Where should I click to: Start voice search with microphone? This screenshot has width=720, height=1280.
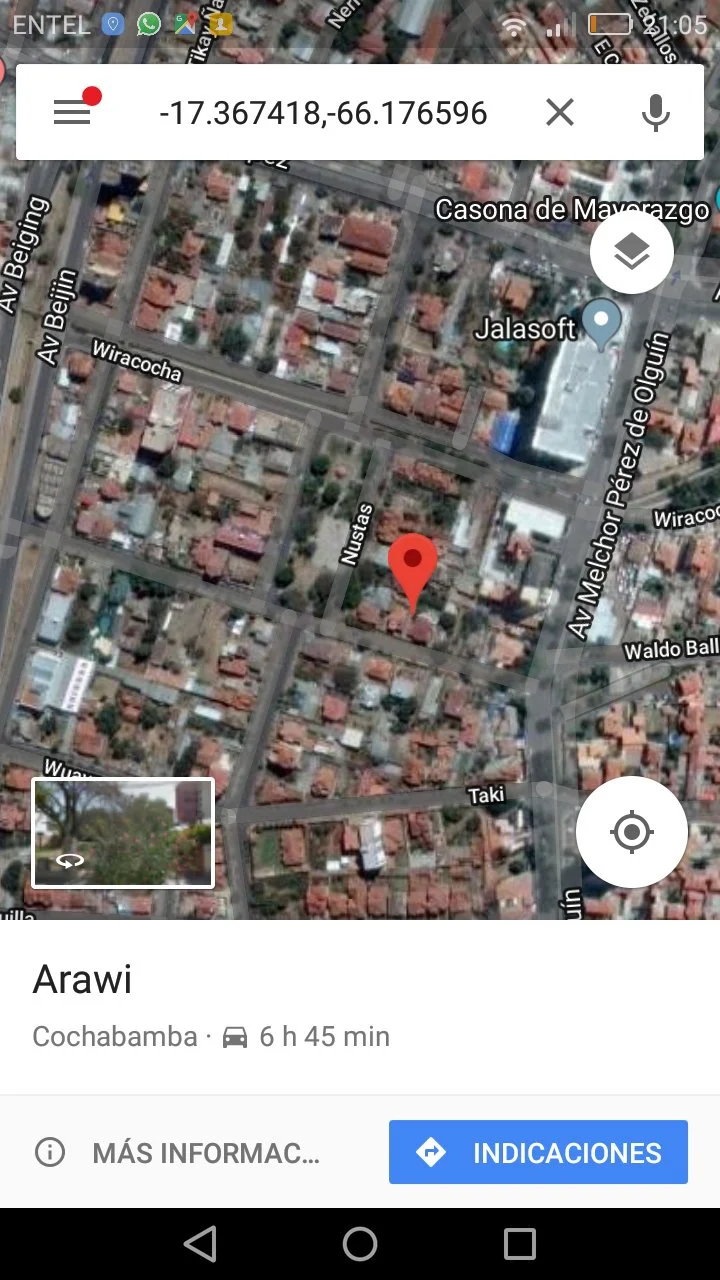[655, 112]
